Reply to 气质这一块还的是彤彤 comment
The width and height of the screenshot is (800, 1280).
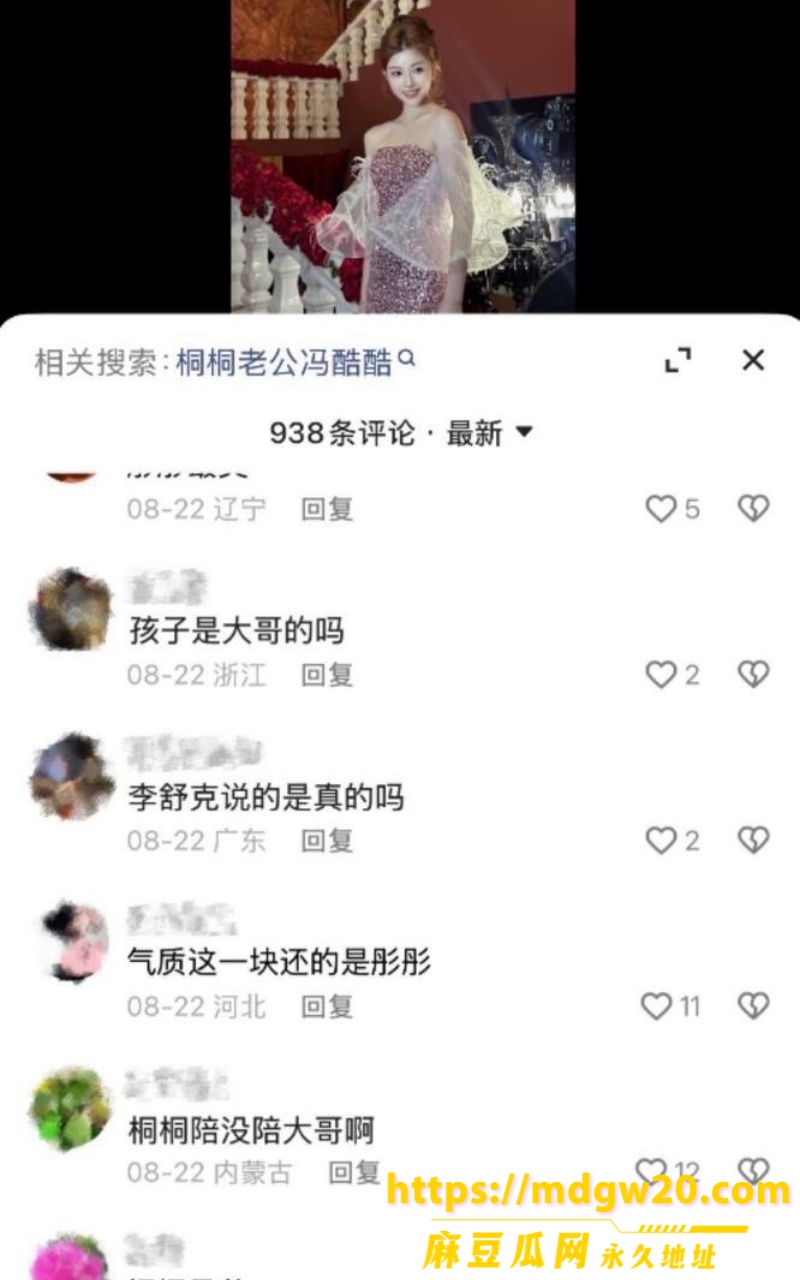pos(327,1007)
